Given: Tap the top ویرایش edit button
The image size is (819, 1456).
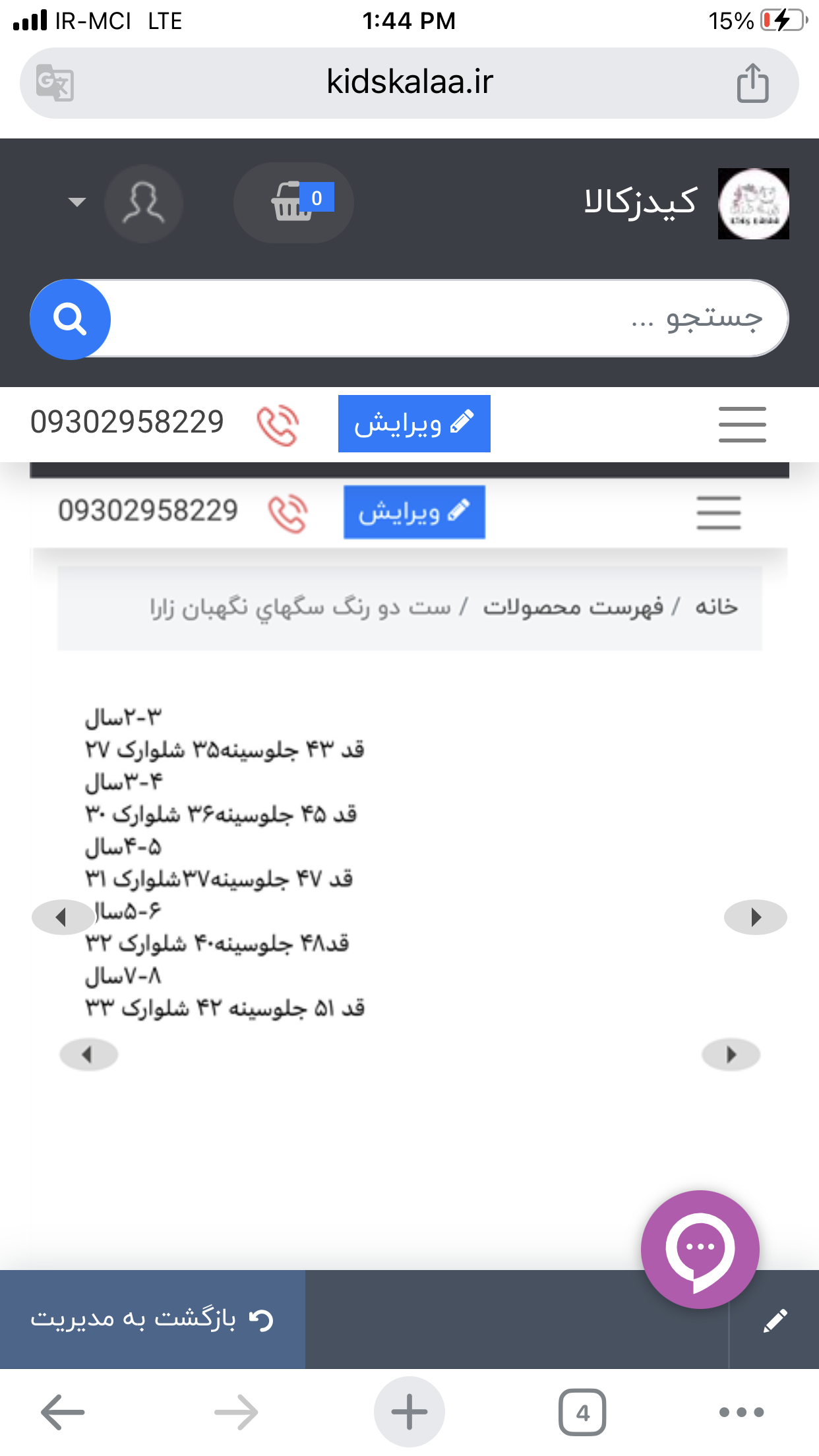Looking at the screenshot, I should (x=414, y=424).
